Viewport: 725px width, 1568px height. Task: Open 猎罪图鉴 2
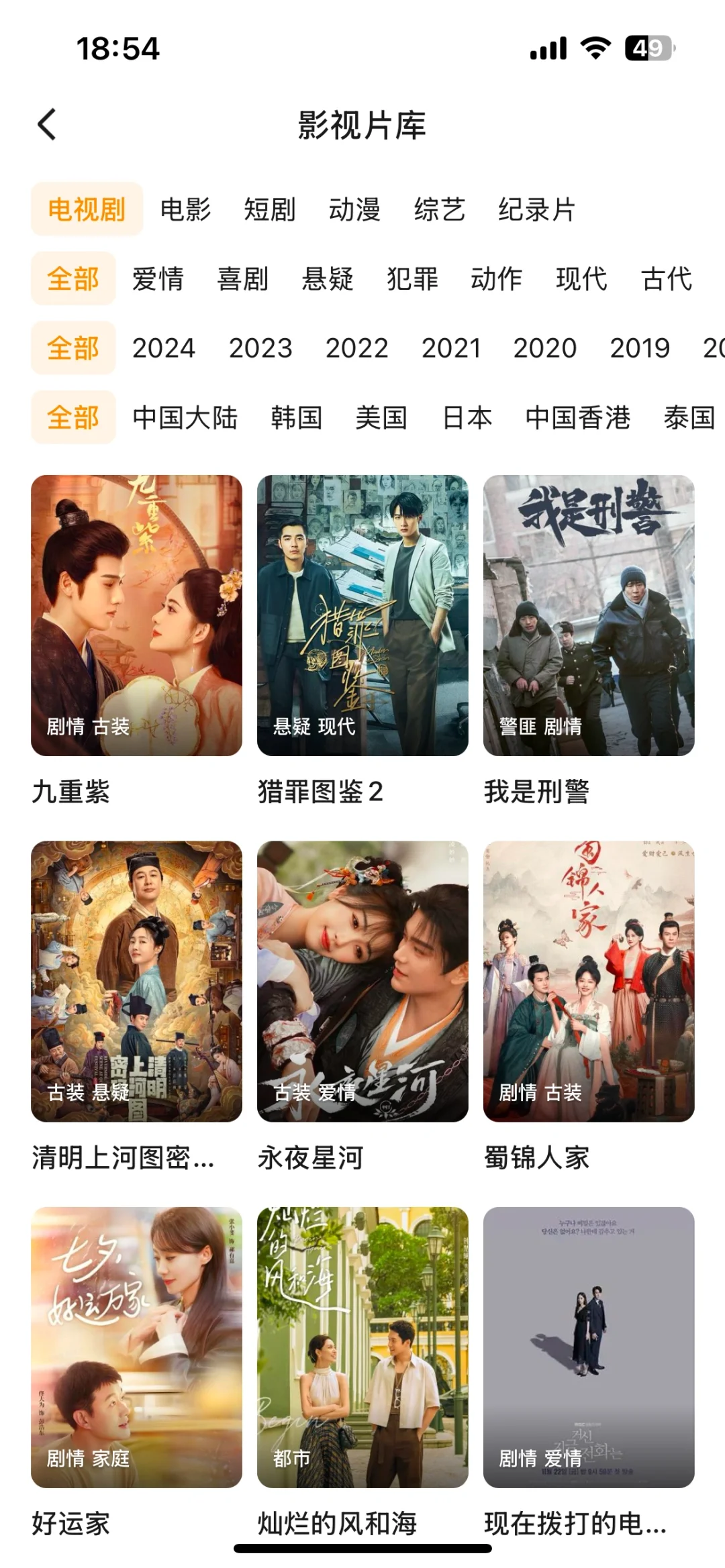362,615
